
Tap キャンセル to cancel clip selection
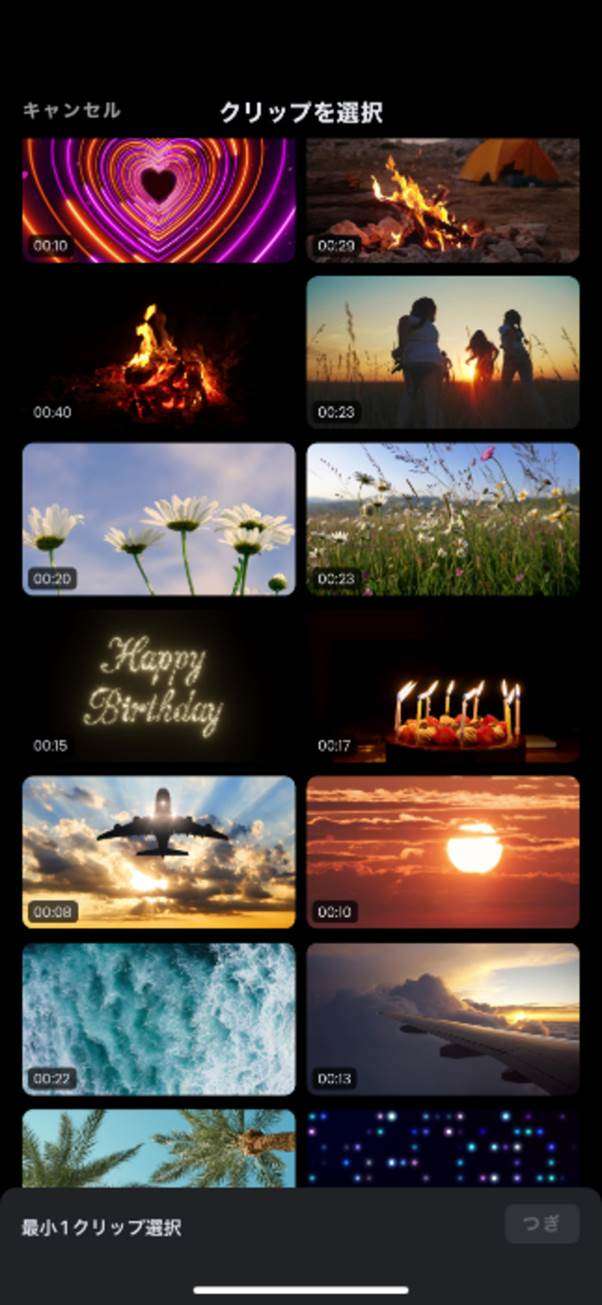click(72, 111)
